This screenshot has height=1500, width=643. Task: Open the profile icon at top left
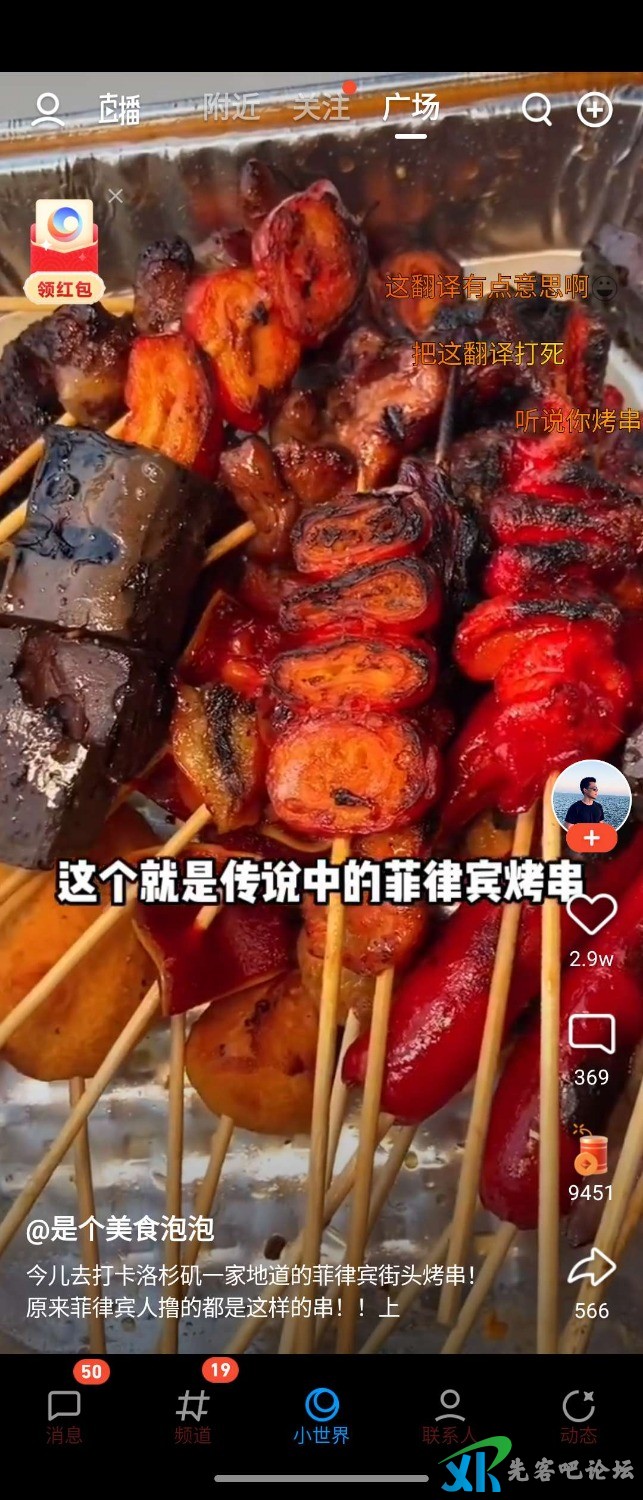(x=47, y=110)
